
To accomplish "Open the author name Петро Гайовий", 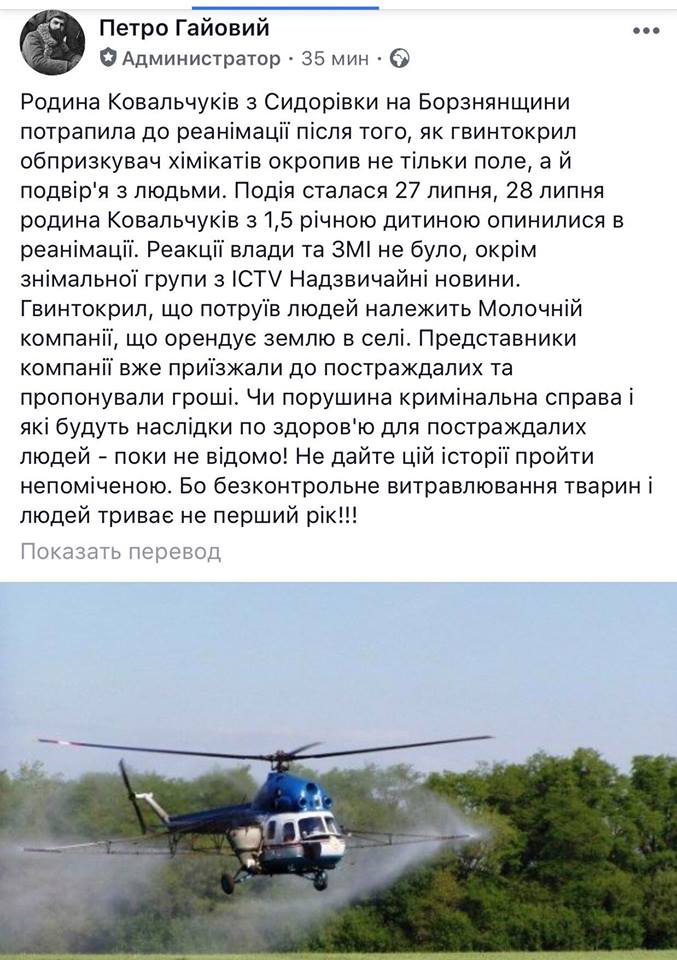I will coord(184,28).
